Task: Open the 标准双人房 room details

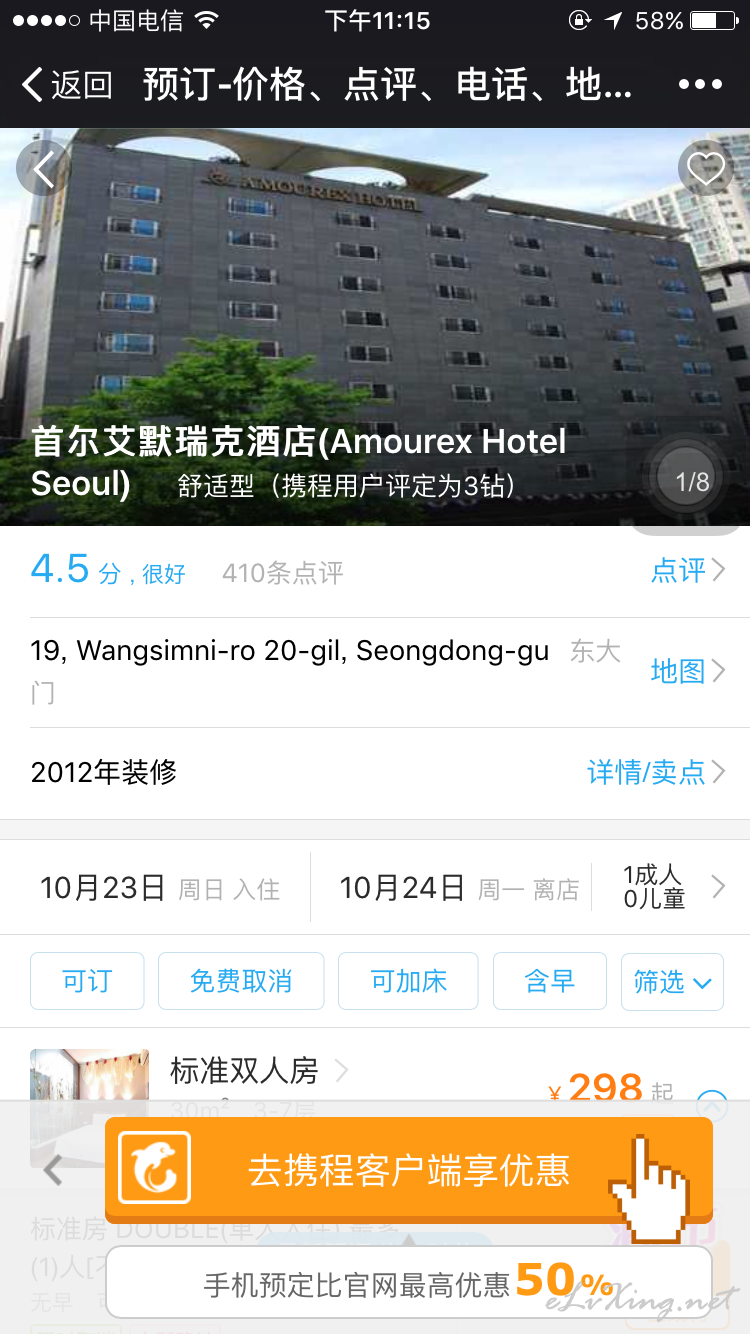Action: (x=258, y=1071)
